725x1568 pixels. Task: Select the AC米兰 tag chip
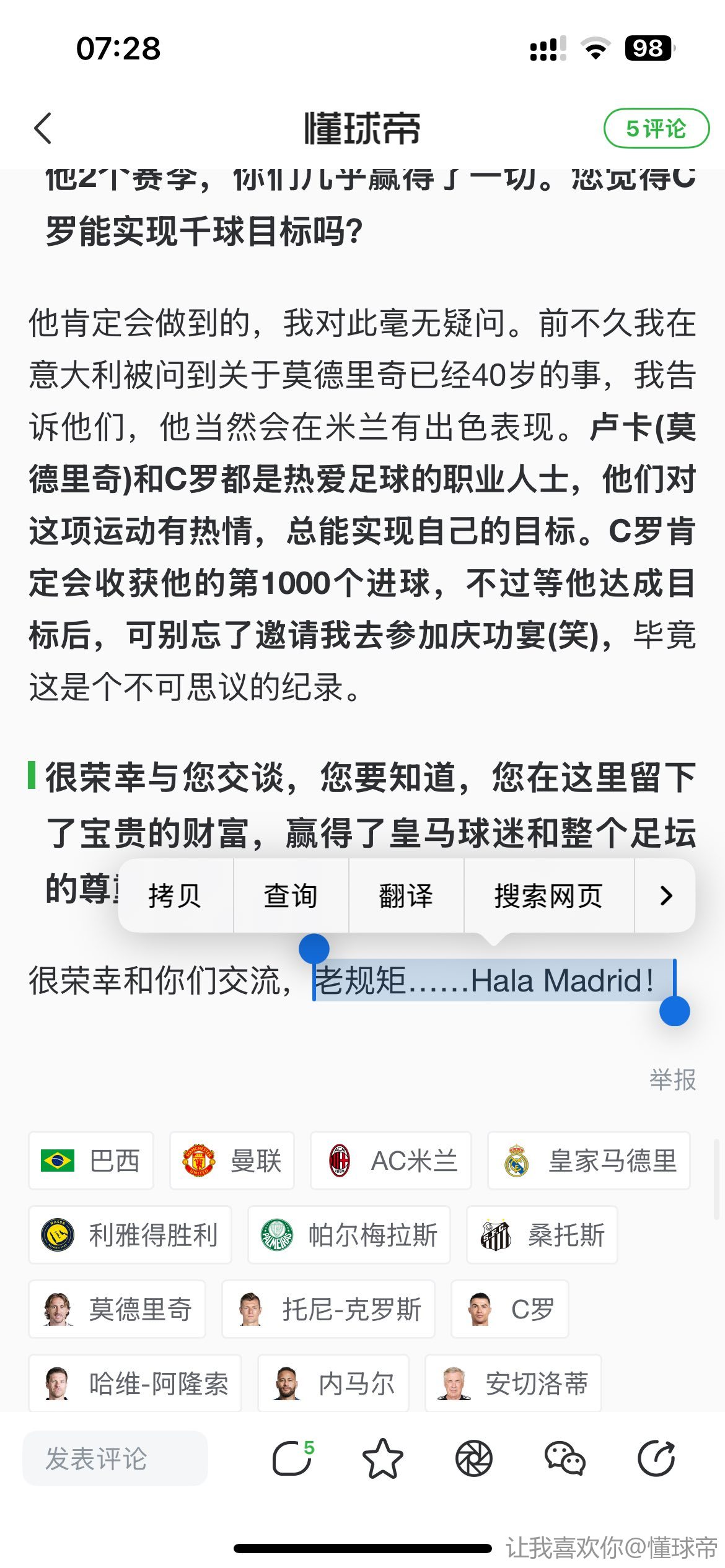pos(390,1161)
